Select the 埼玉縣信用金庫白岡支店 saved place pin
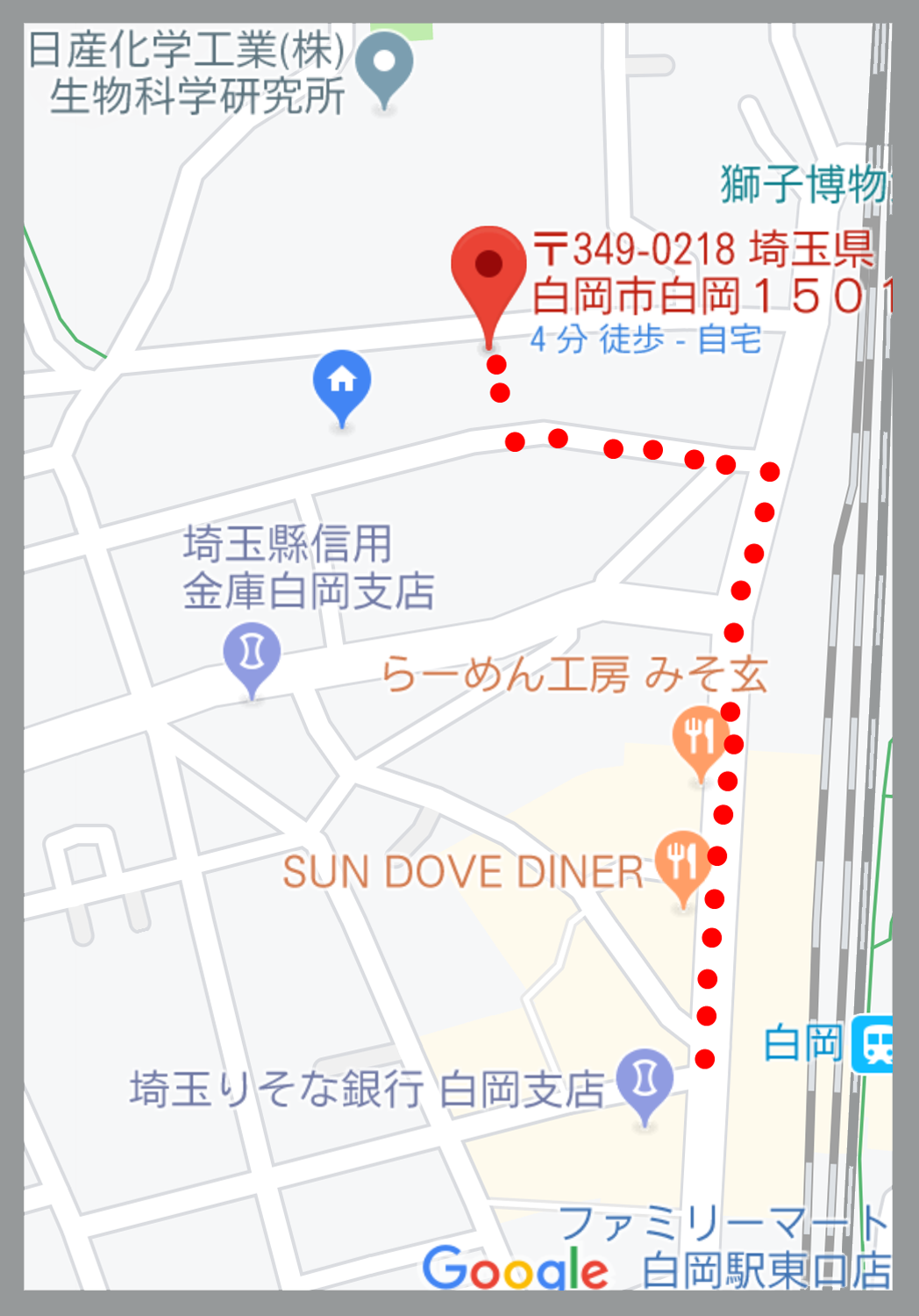The height and width of the screenshot is (1316, 919). (251, 649)
